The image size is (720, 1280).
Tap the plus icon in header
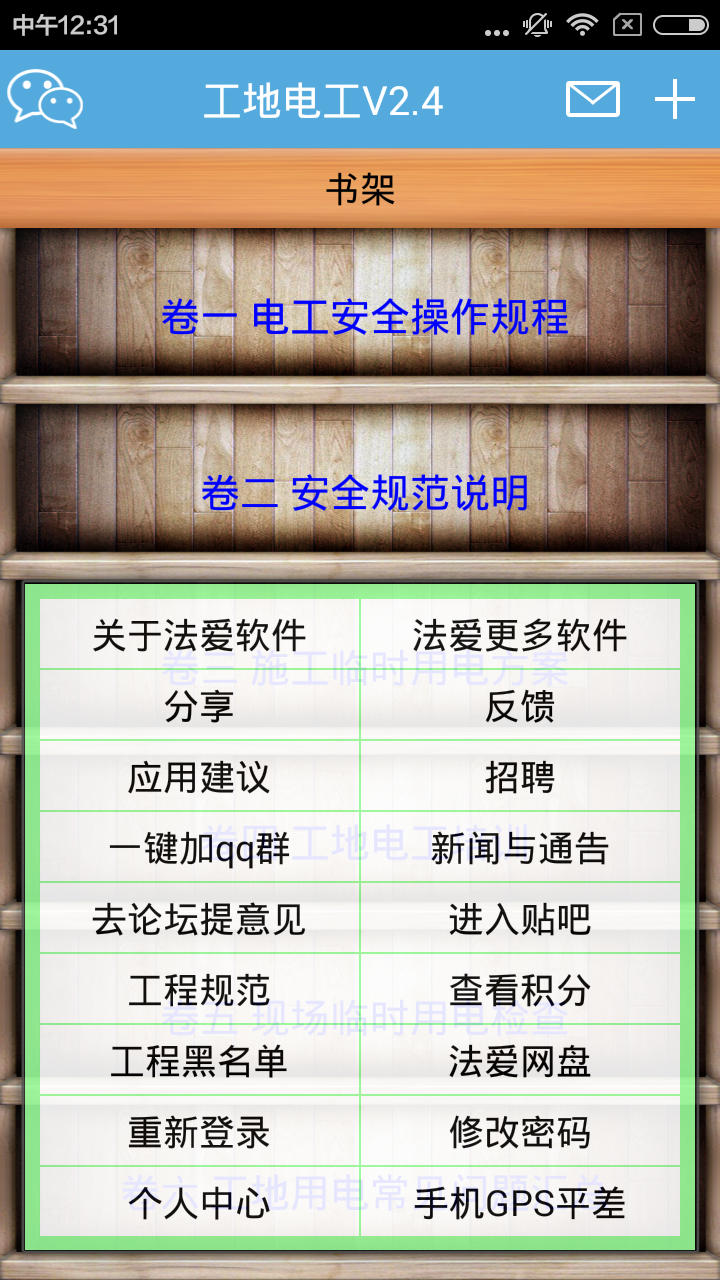[x=675, y=99]
